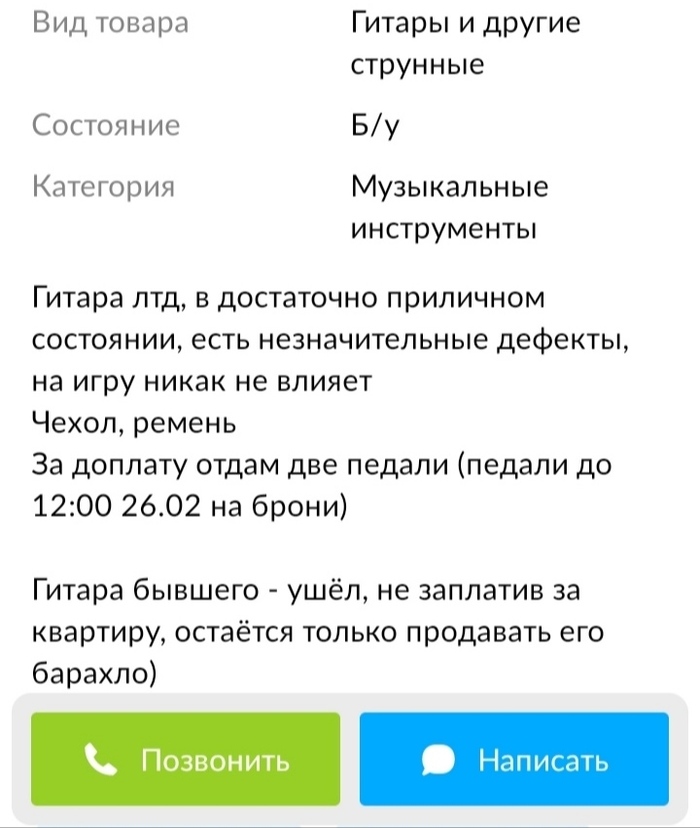Call the seller with Позвонить button

pyautogui.click(x=186, y=759)
